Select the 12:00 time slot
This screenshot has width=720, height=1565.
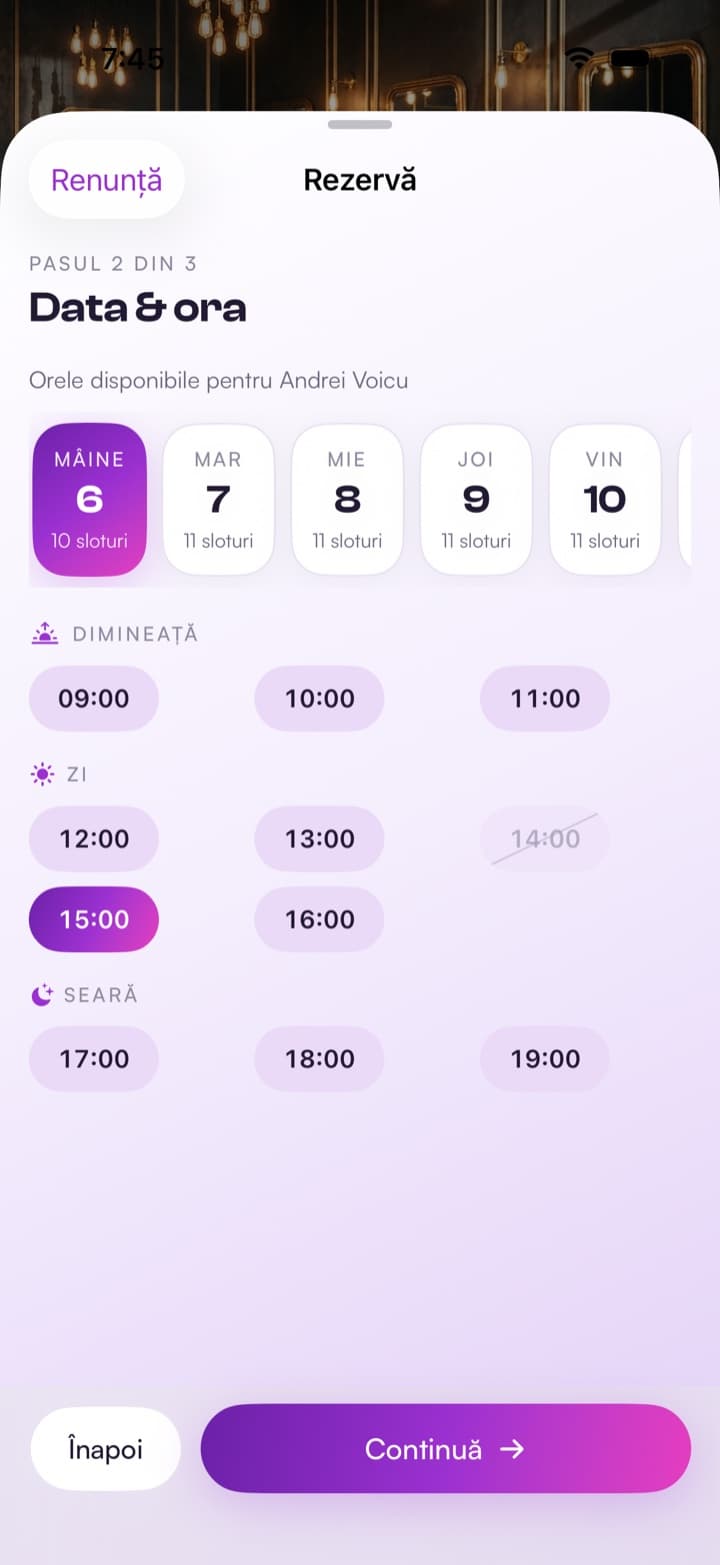click(x=94, y=839)
